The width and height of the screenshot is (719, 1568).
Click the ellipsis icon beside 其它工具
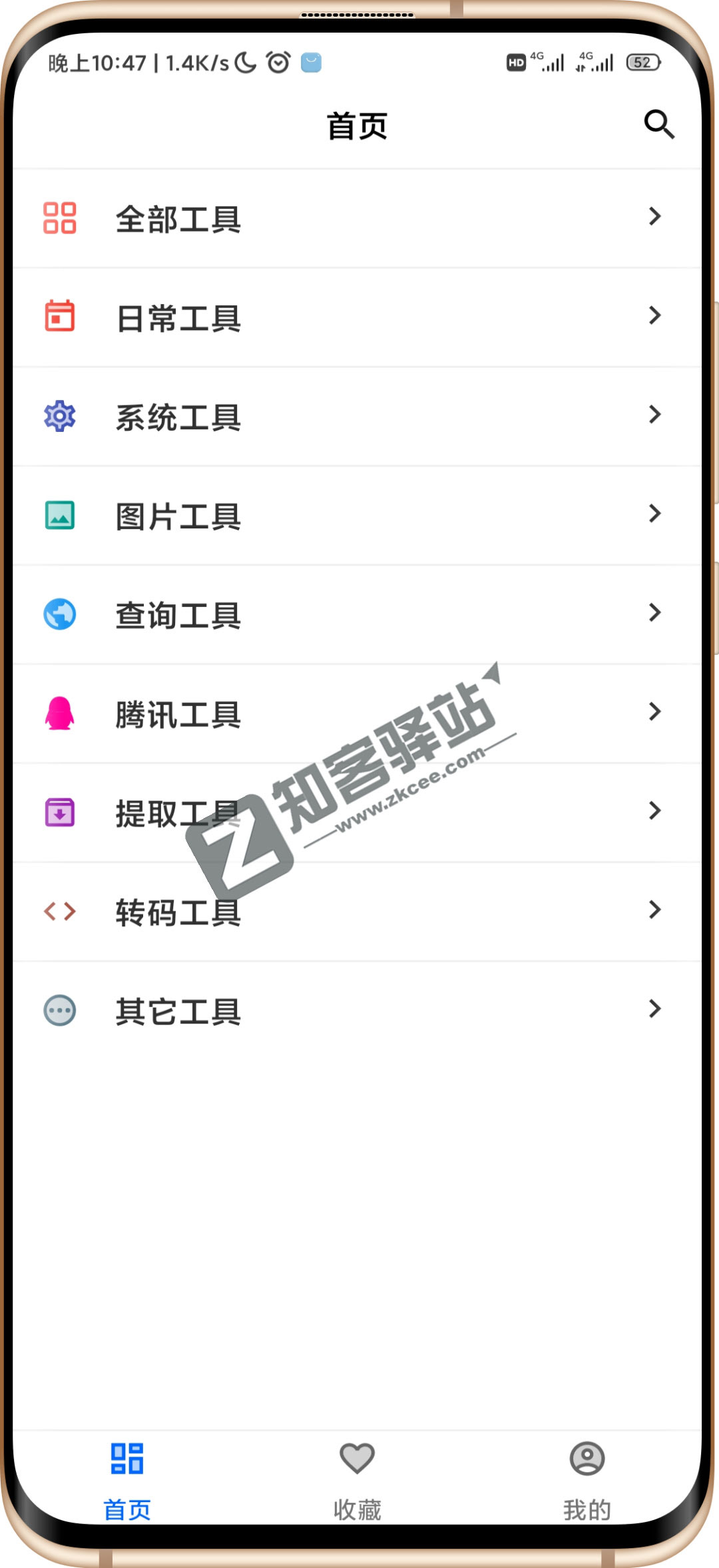(59, 1010)
